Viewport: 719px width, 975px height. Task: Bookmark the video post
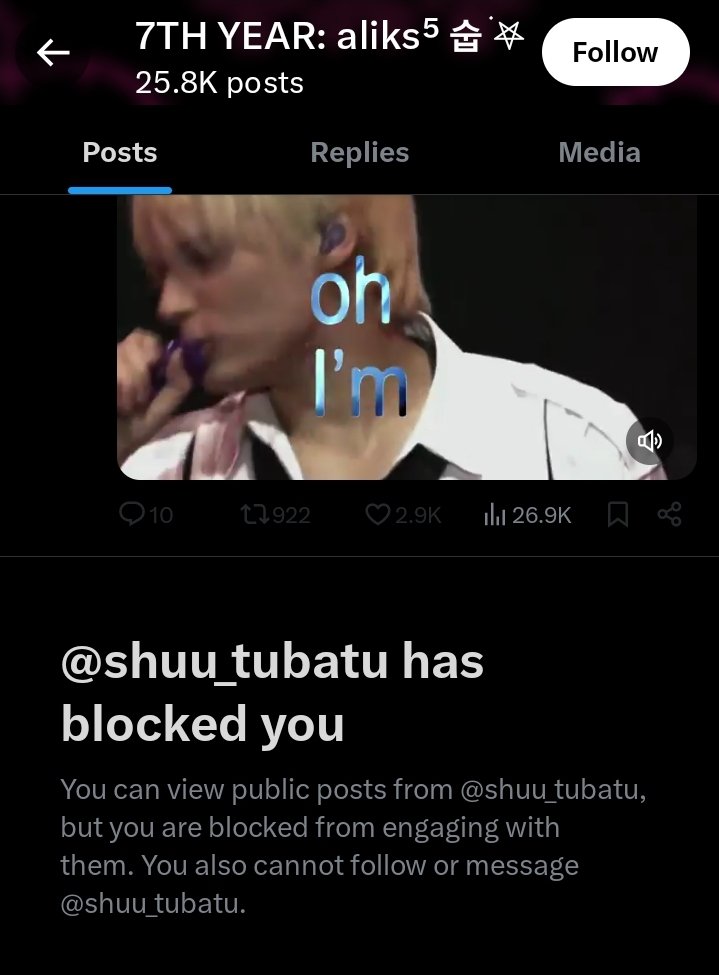(x=618, y=515)
